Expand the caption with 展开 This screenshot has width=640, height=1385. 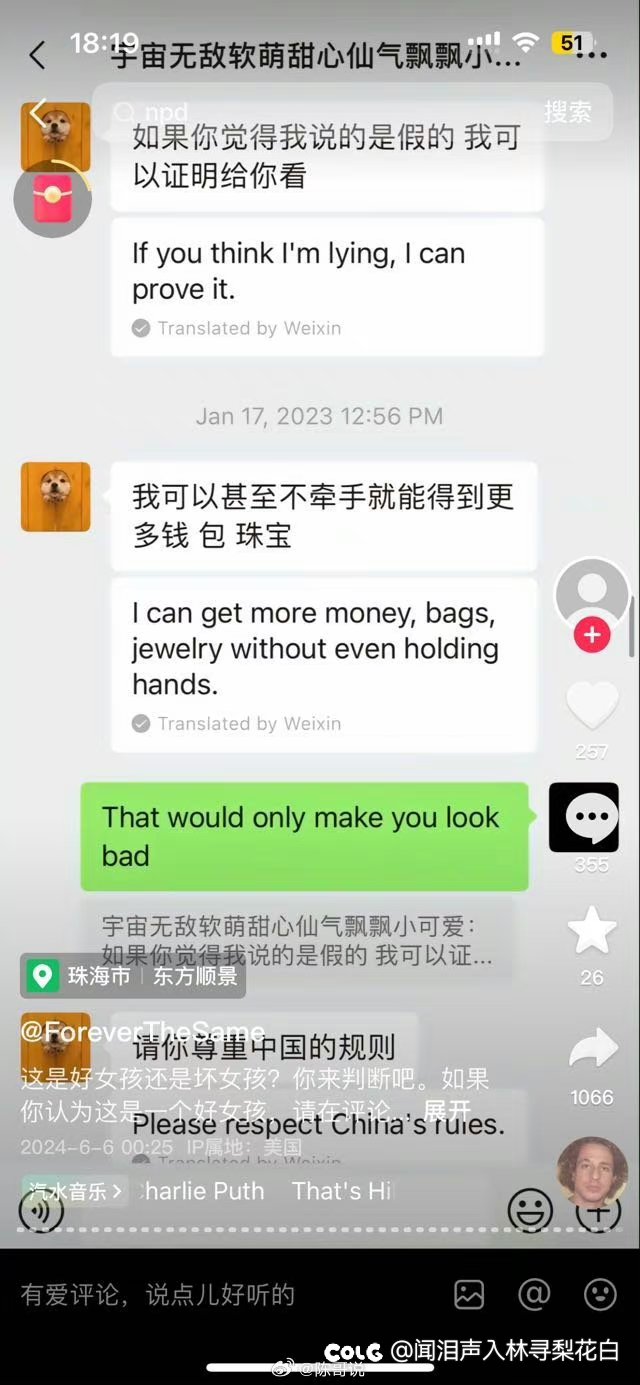point(446,1111)
